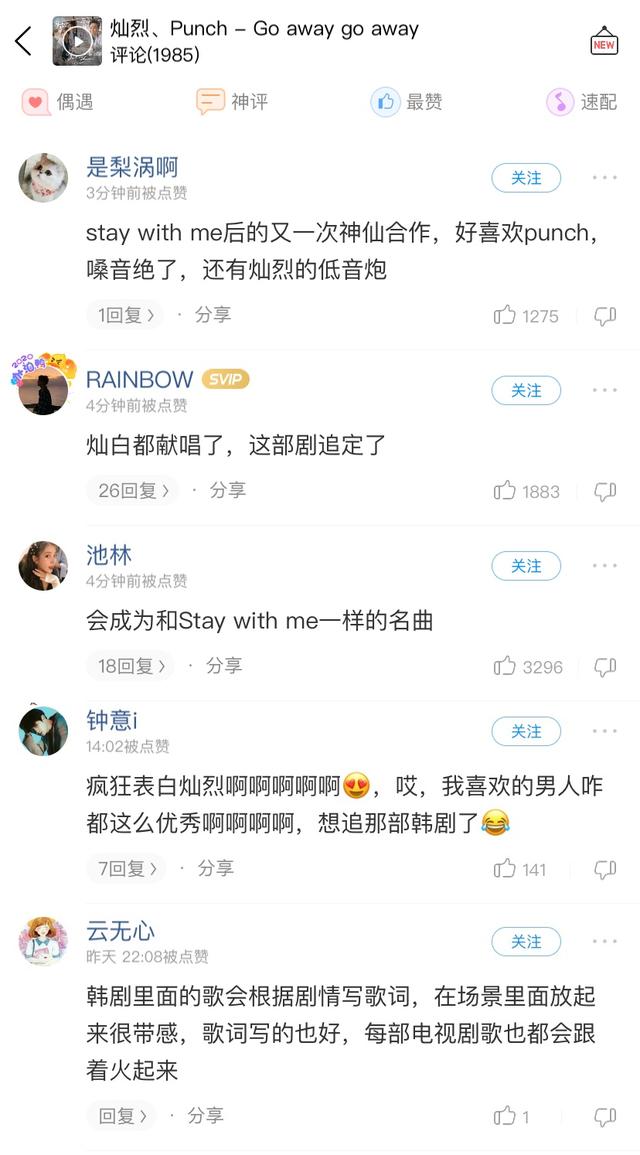This screenshot has width=640, height=1155.
Task: Open the NEW shop icon at top right
Action: [x=603, y=42]
